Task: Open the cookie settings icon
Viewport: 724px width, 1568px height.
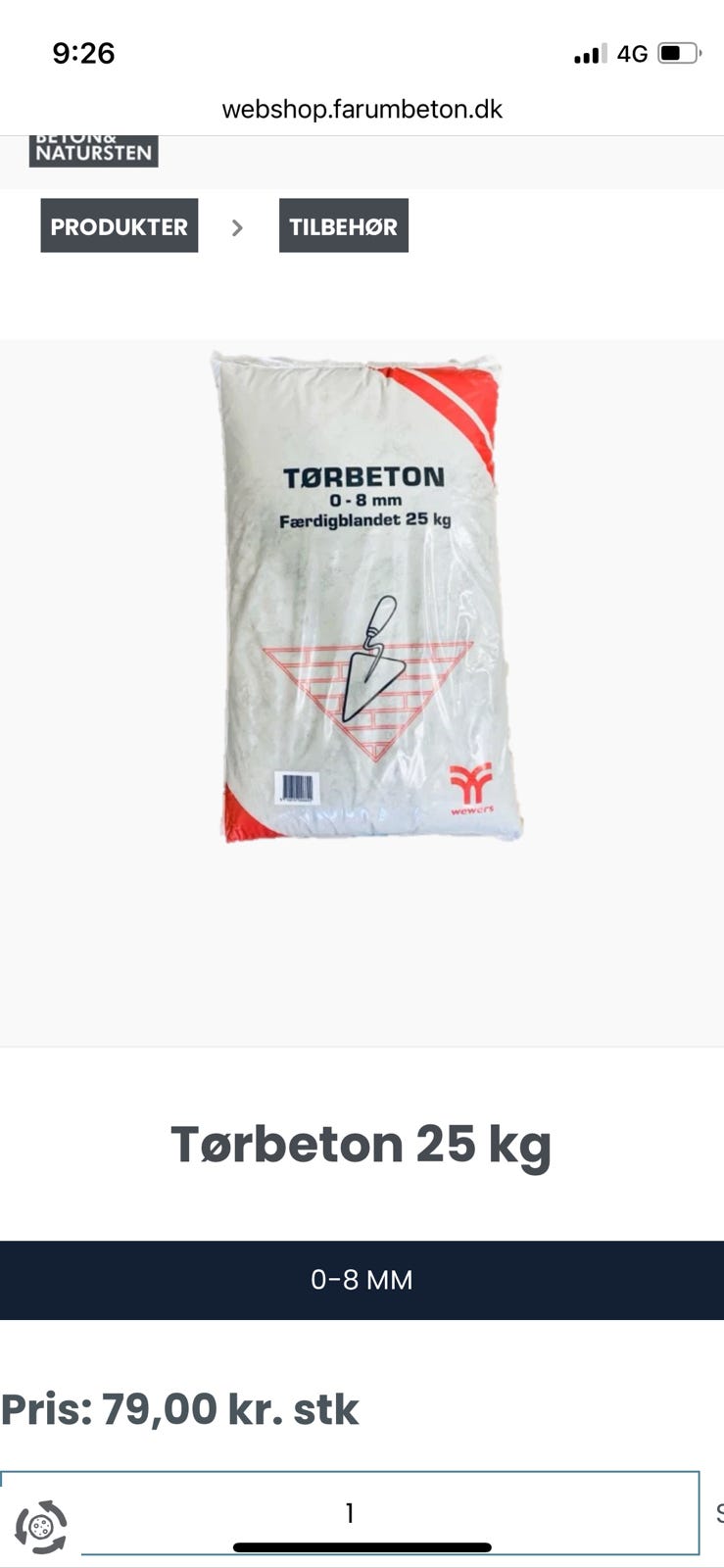Action: 40,1526
